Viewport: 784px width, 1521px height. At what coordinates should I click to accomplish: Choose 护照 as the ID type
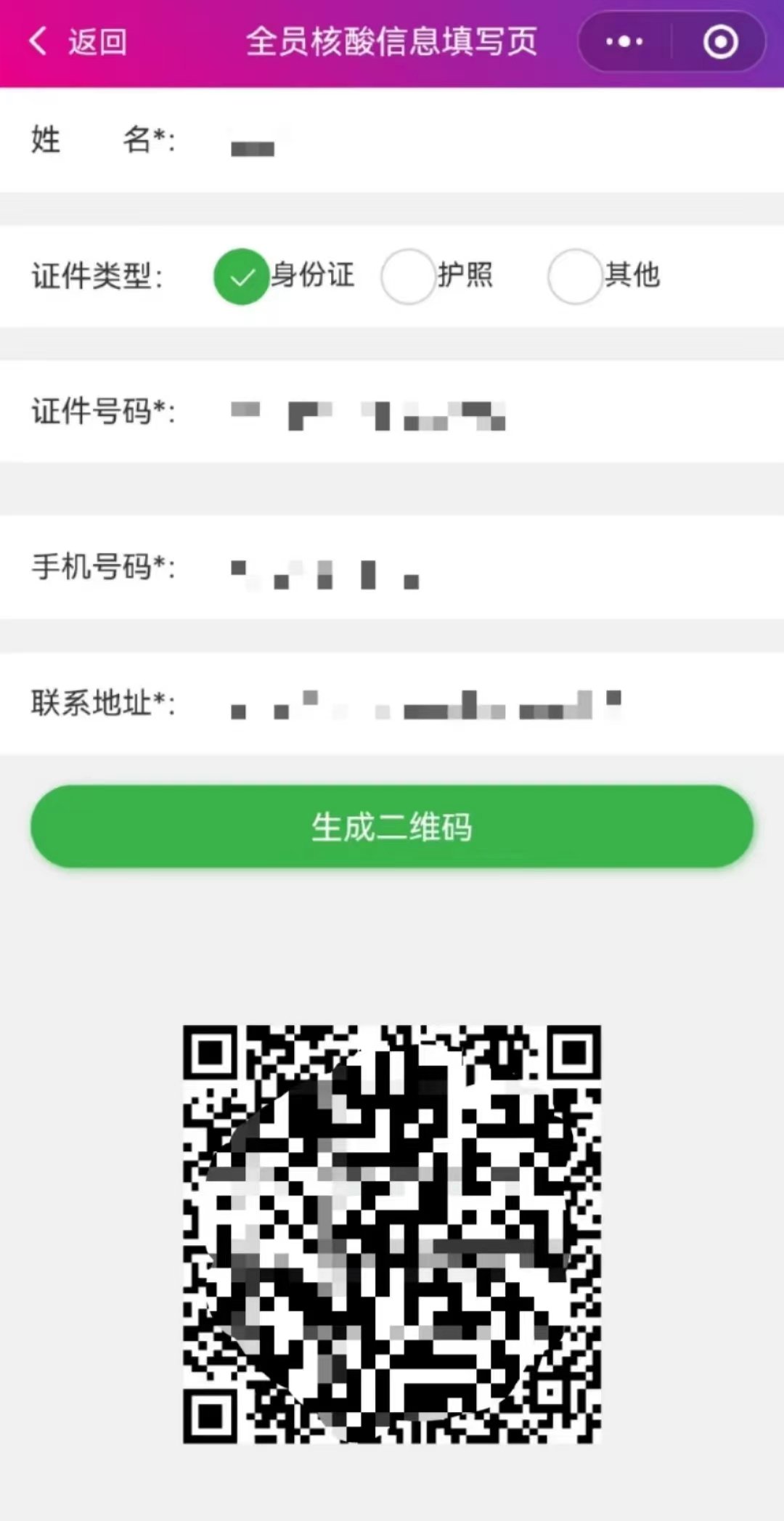[x=407, y=277]
